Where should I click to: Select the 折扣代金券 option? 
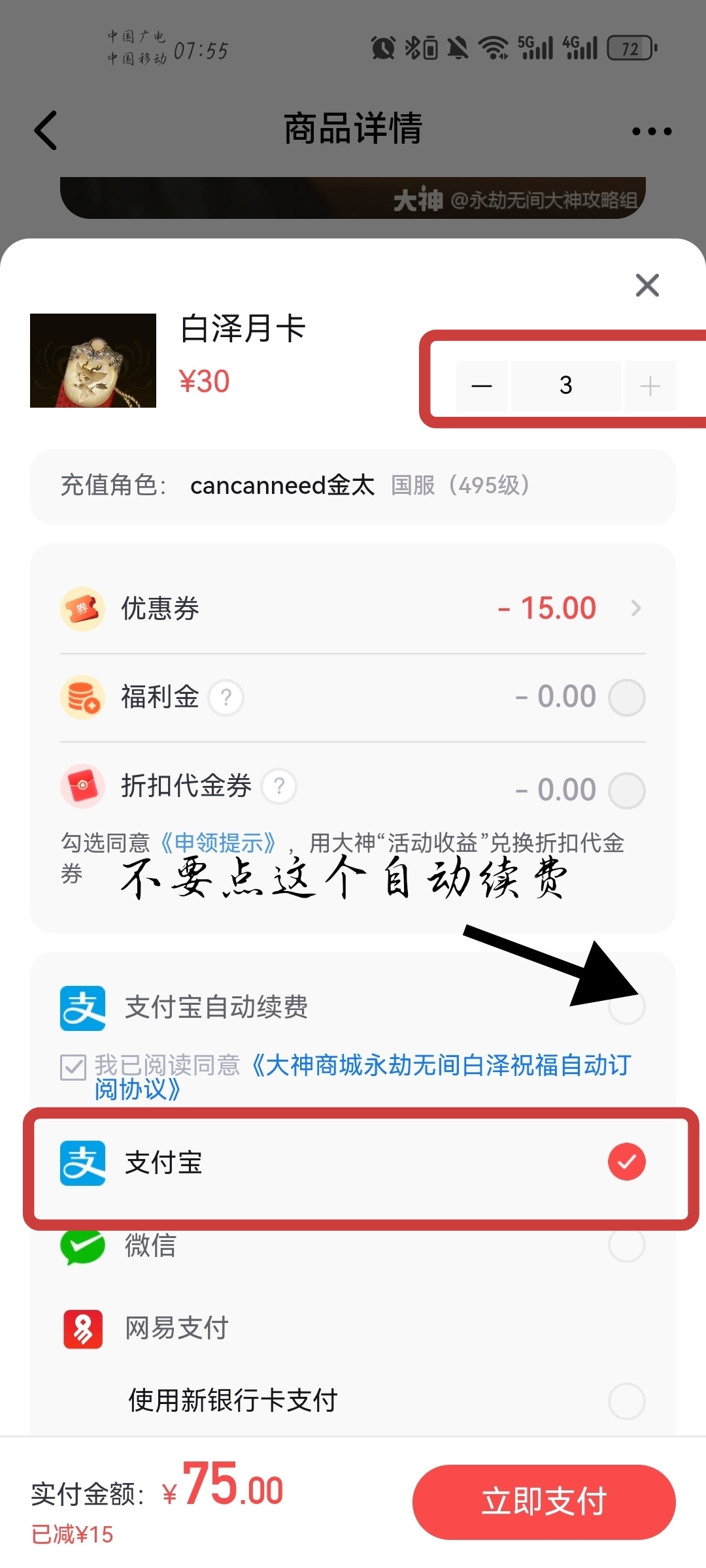[x=626, y=791]
